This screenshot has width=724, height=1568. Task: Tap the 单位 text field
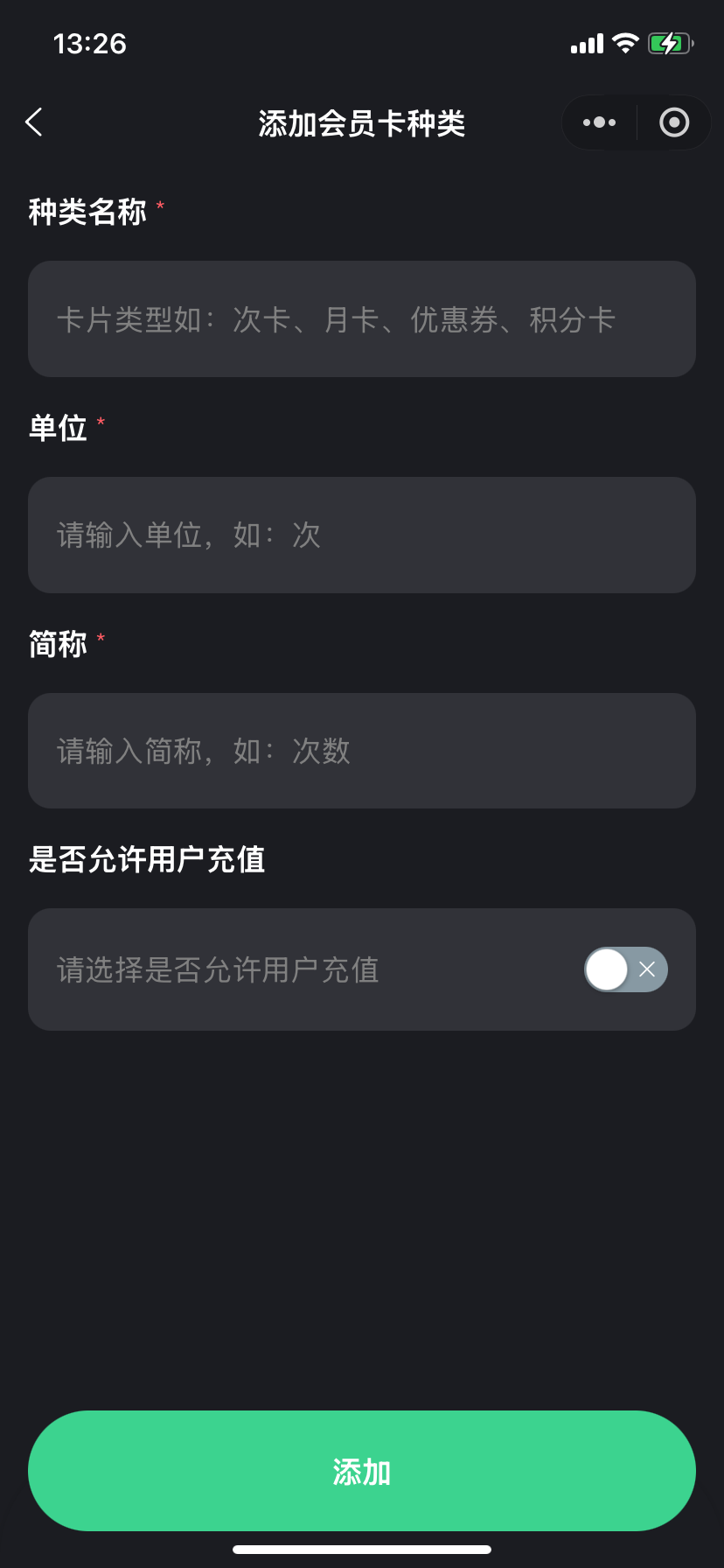click(362, 535)
